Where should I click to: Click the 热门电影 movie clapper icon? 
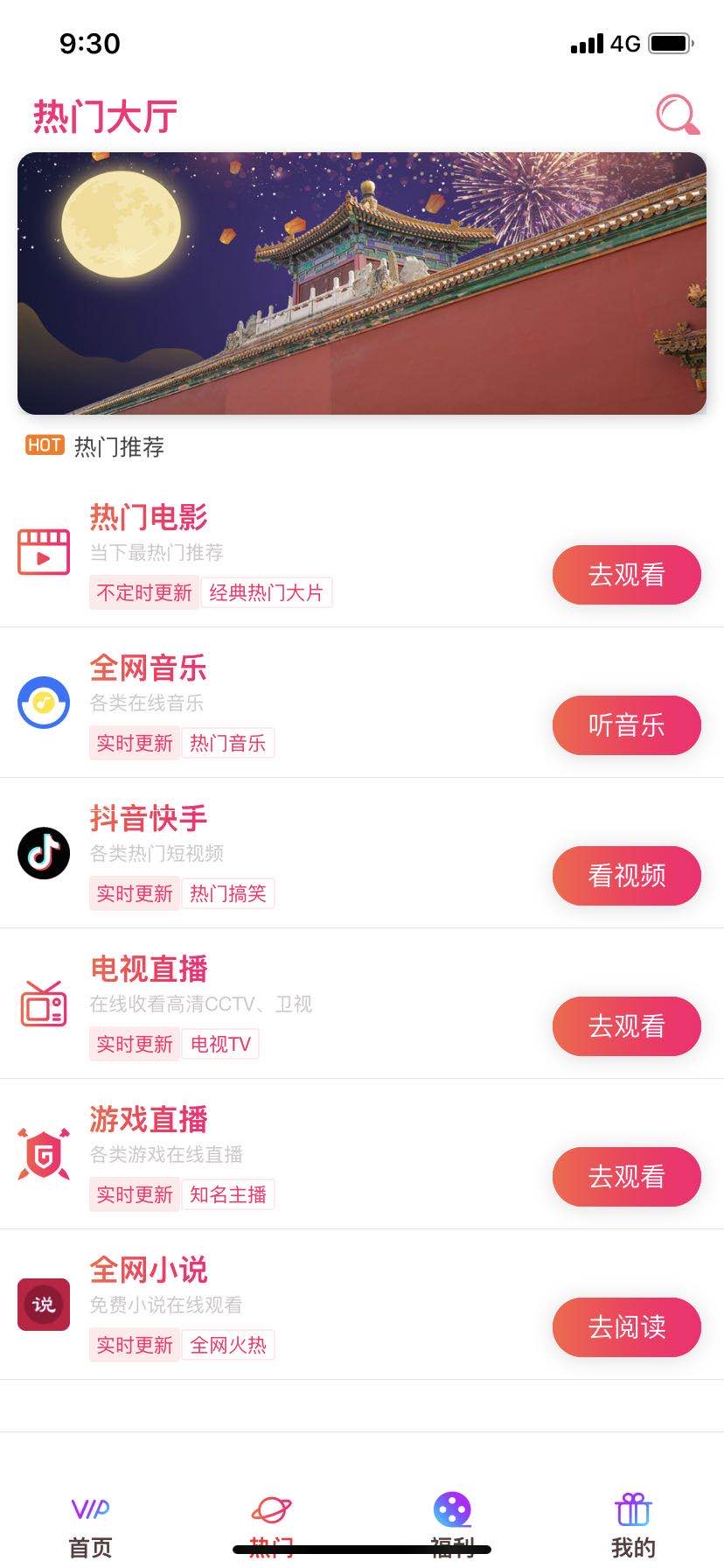pos(44,552)
